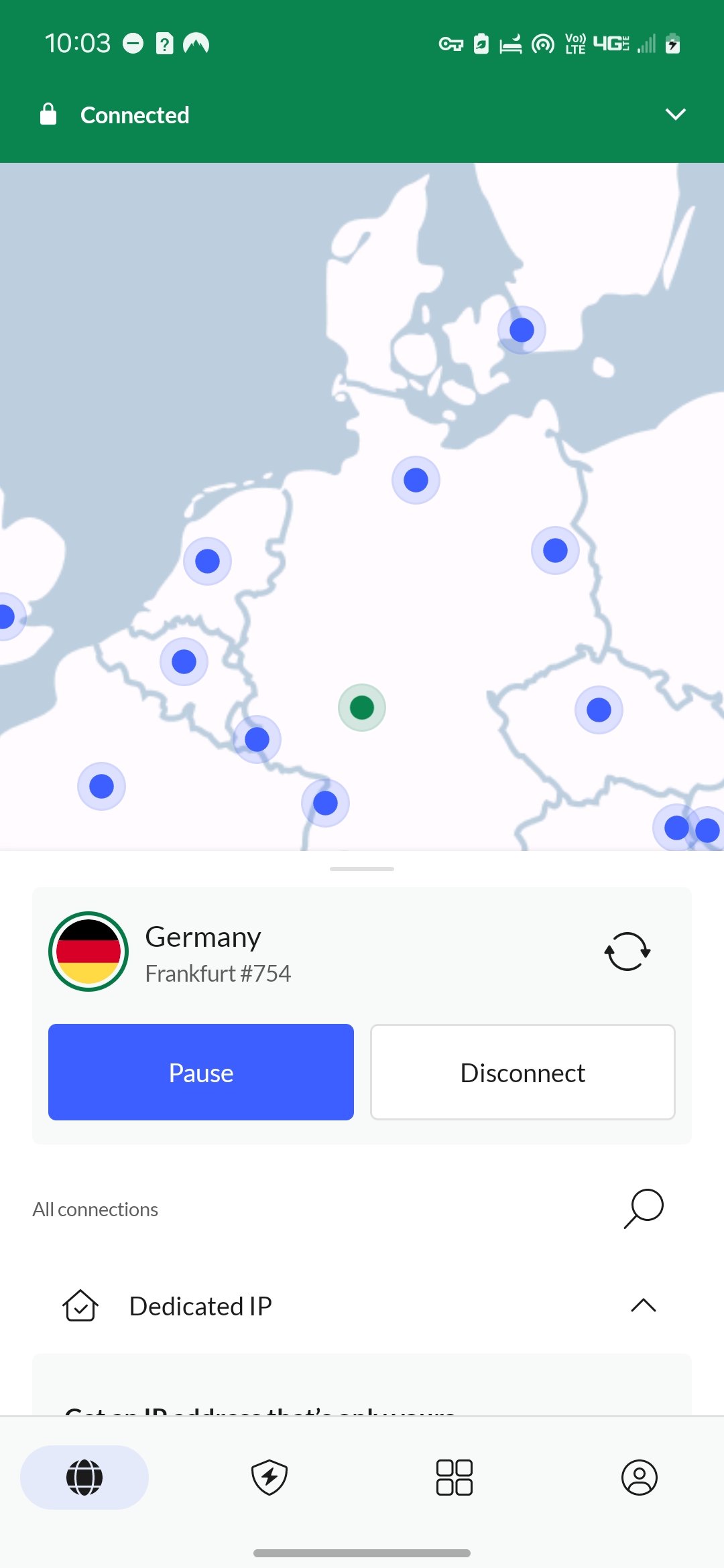
Task: Select the Denmark server pin on map
Action: click(522, 330)
